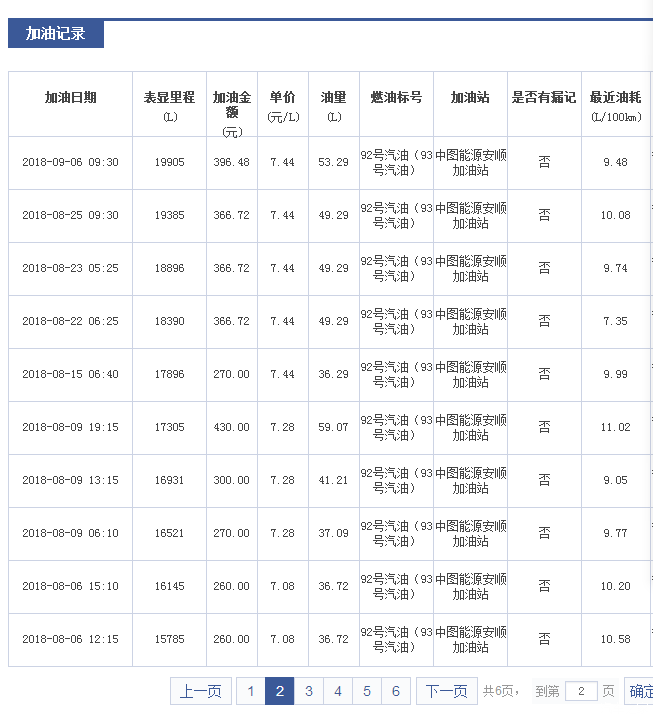Focus the page number input box
This screenshot has width=653, height=719.
click(x=580, y=691)
